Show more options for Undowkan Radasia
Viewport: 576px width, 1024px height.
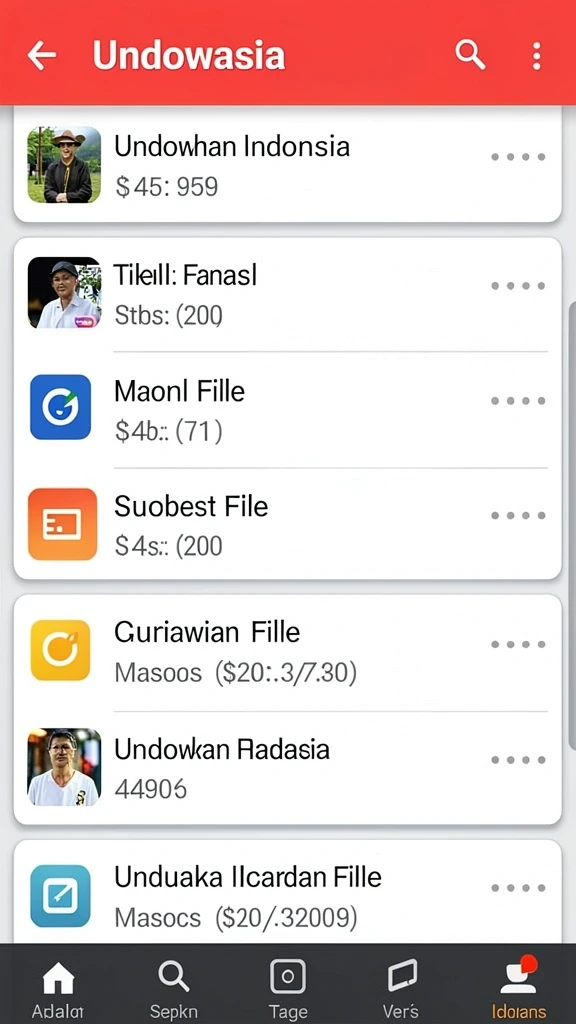[519, 760]
